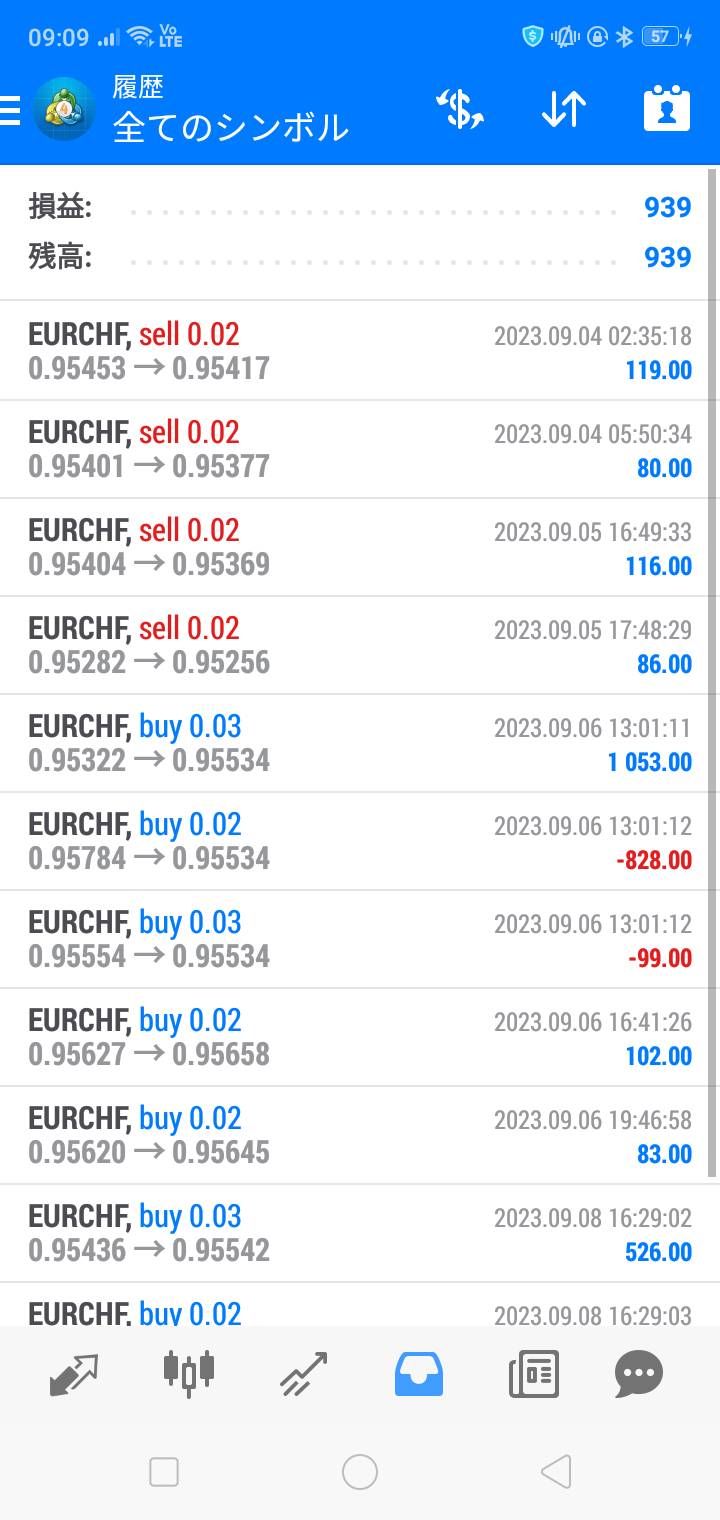
Task: Change history sort order arrows
Action: point(563,109)
